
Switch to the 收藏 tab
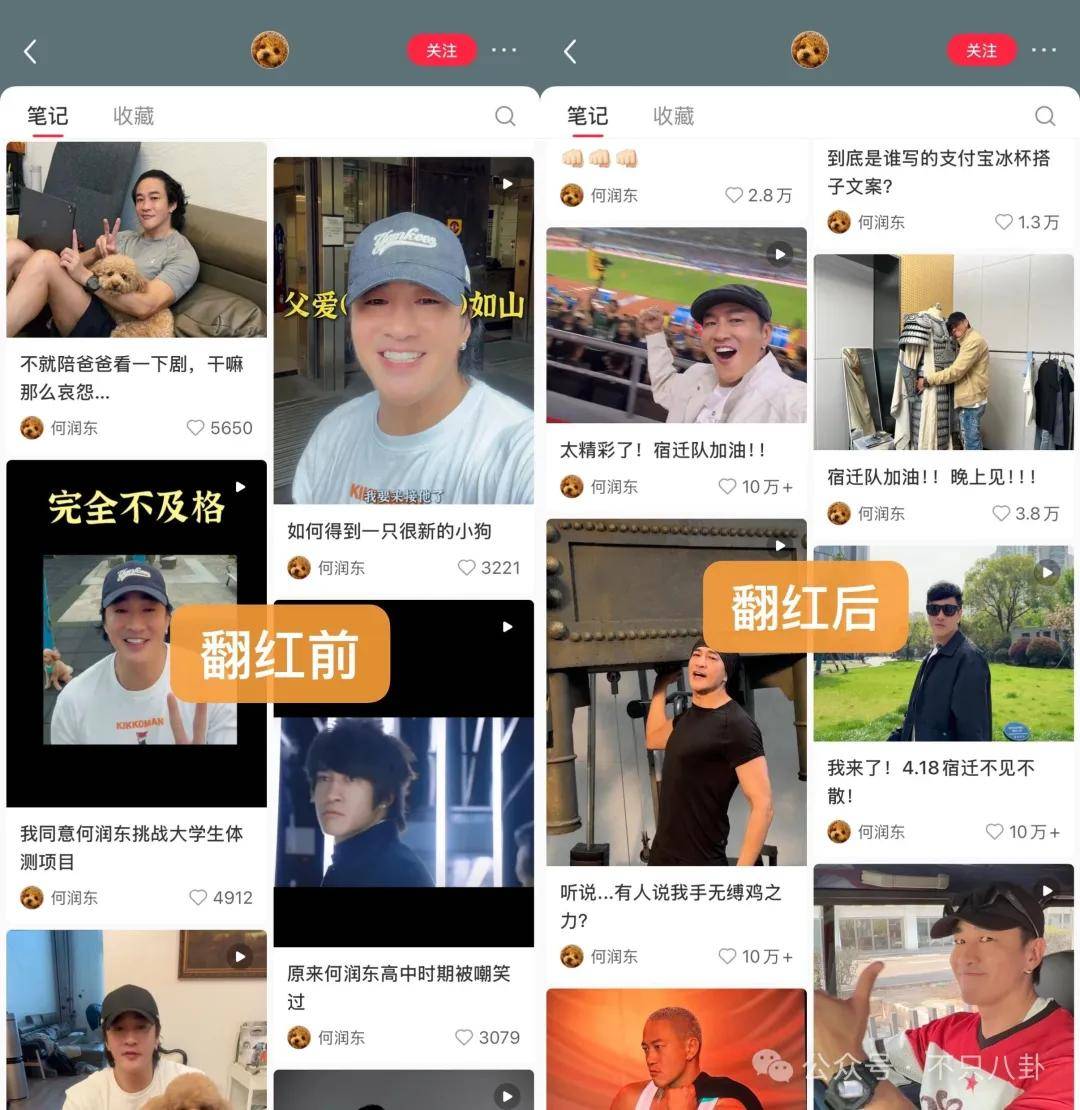[x=133, y=116]
